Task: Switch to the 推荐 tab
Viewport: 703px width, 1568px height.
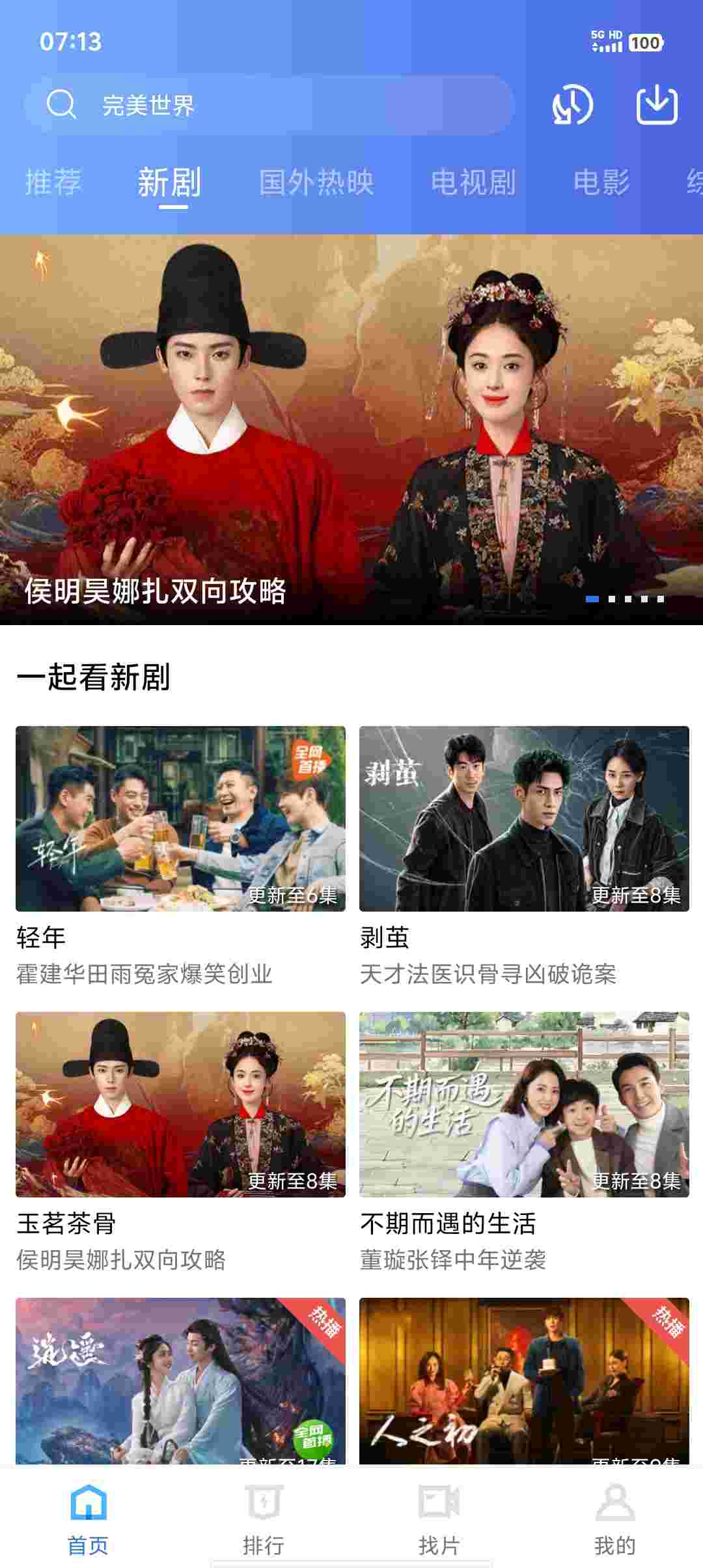Action: (53, 182)
